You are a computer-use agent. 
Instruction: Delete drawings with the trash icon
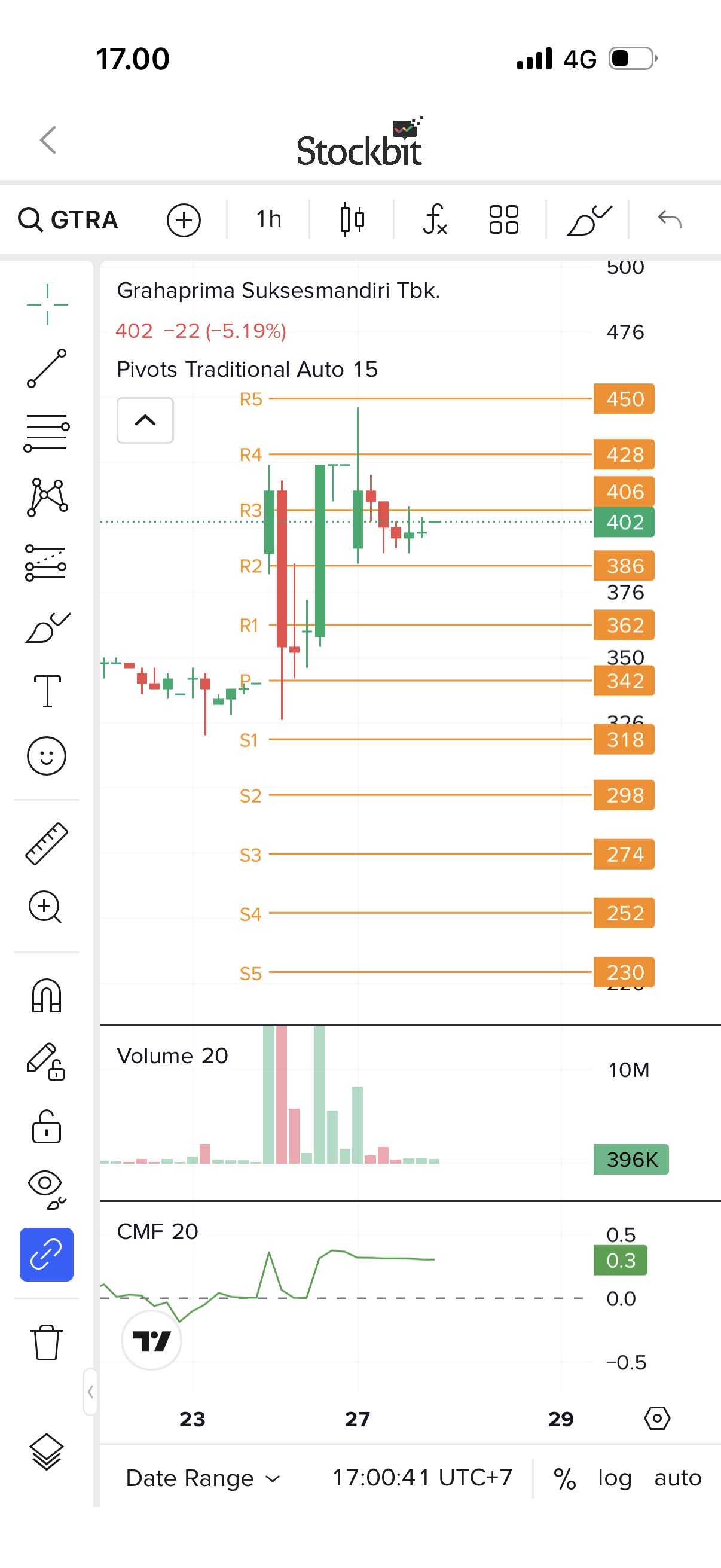coord(46,1341)
